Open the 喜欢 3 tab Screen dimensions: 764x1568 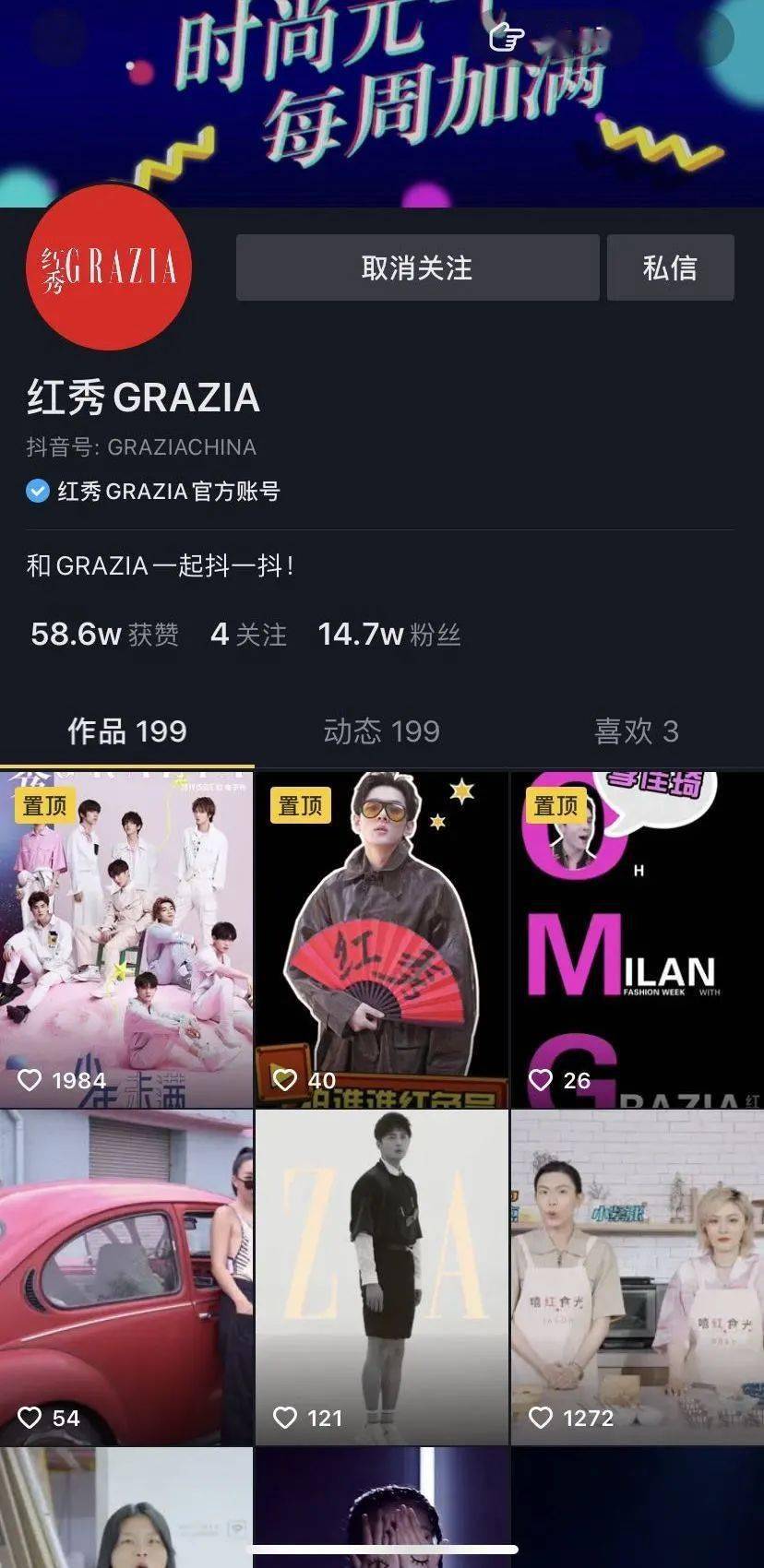coord(637,731)
